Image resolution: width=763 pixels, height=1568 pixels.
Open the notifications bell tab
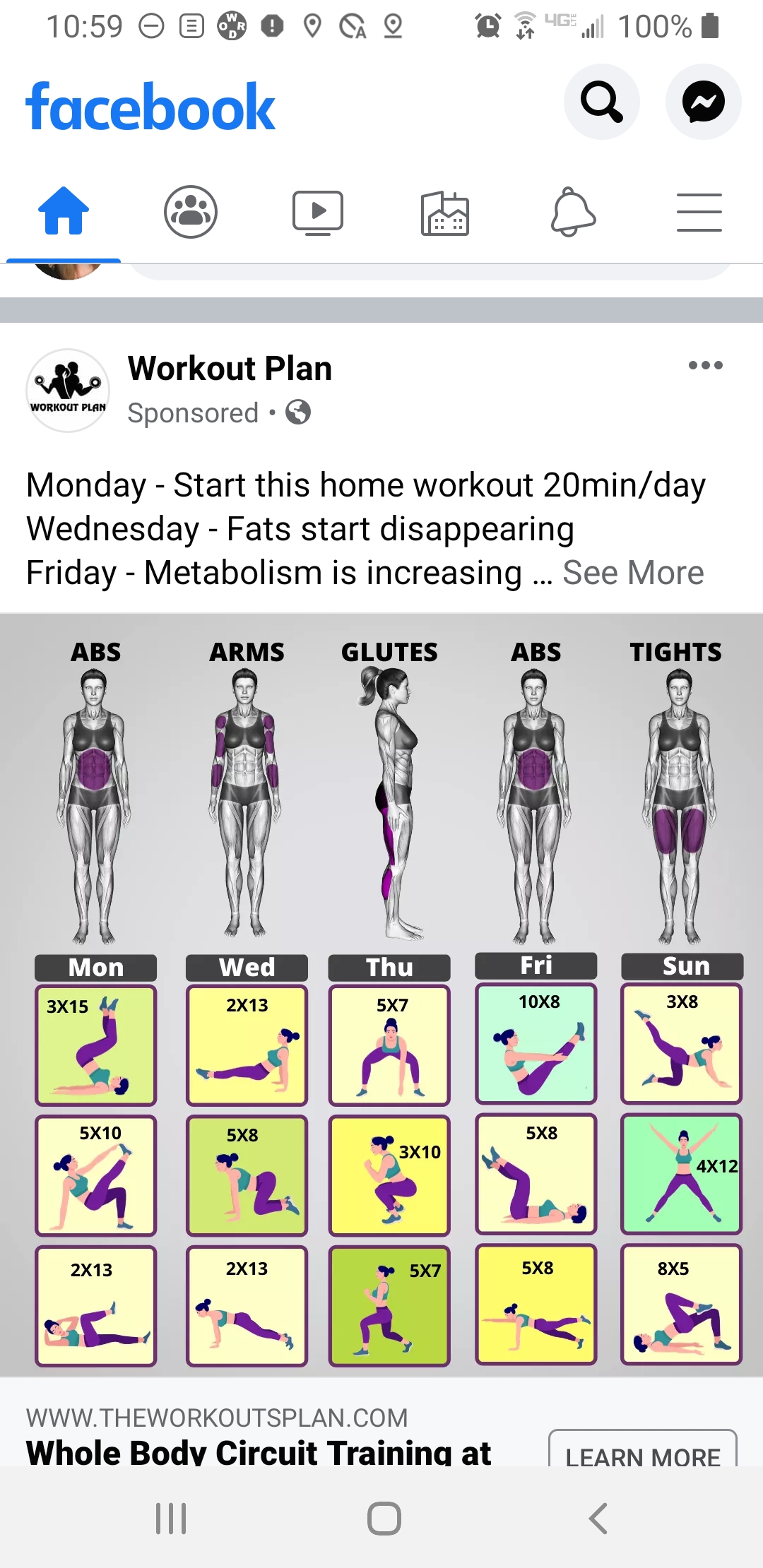click(572, 211)
